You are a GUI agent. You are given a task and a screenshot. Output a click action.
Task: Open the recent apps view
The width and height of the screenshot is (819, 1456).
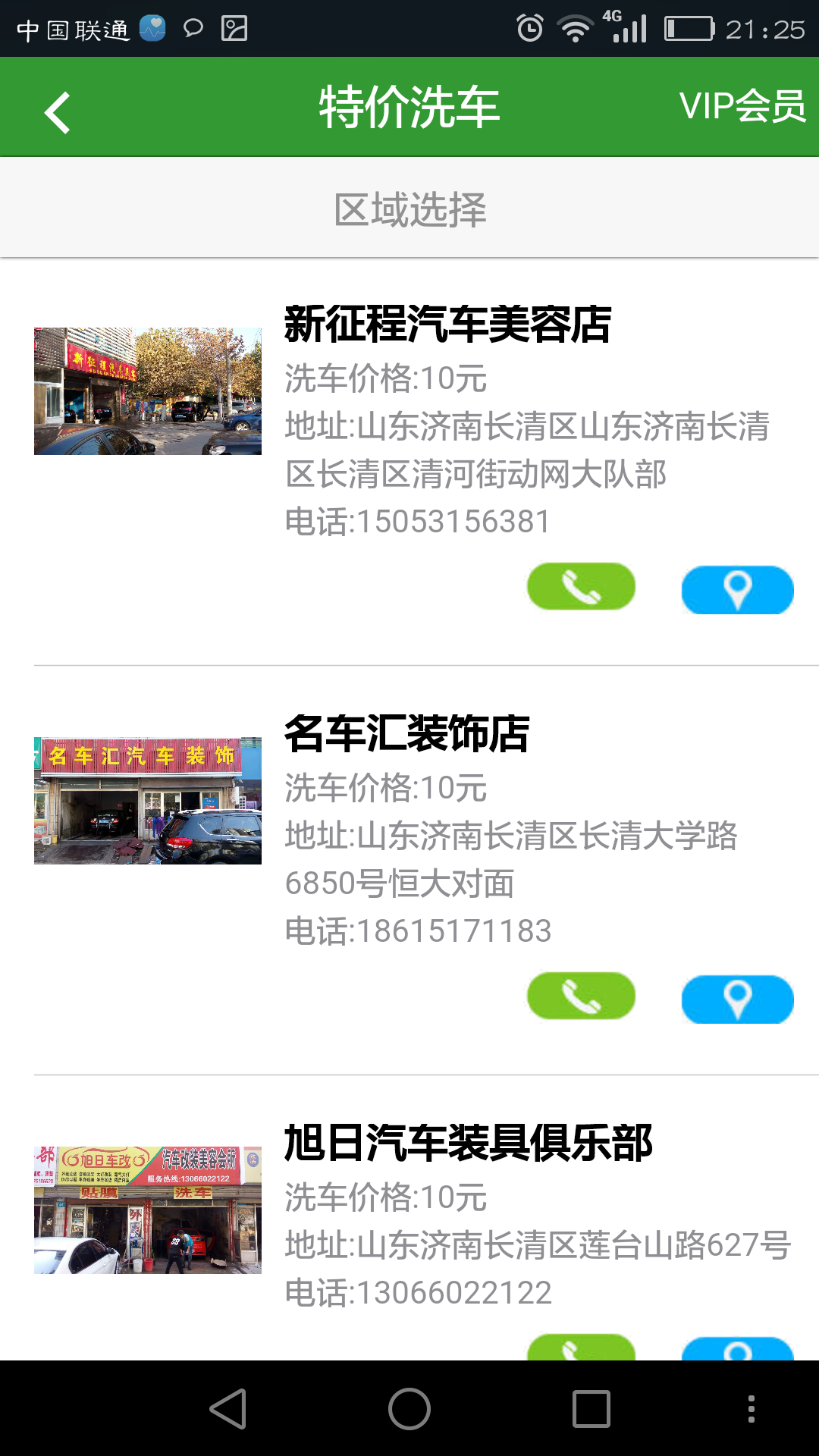tap(591, 1409)
